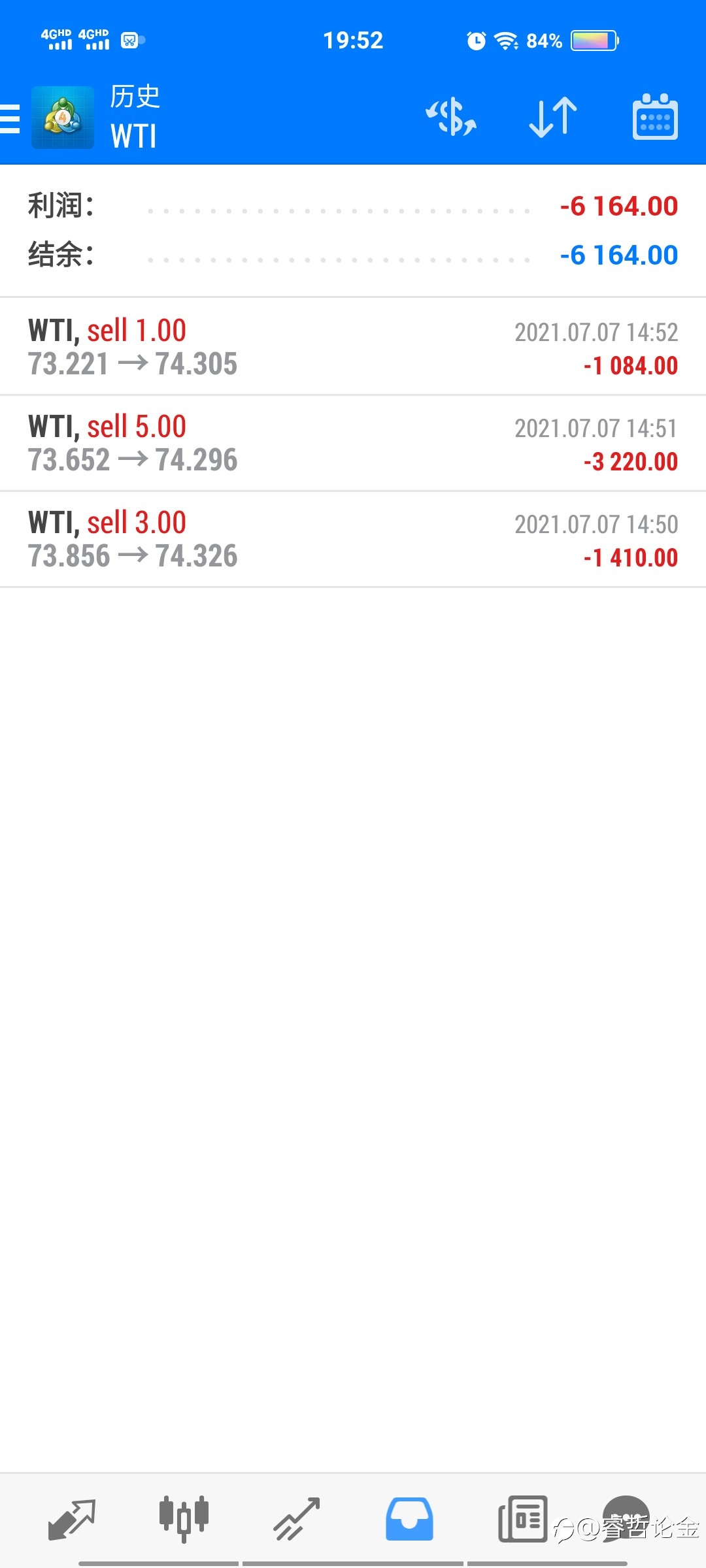Switch to the trade trend-line tab
This screenshot has width=706, height=1568.
(296, 1520)
